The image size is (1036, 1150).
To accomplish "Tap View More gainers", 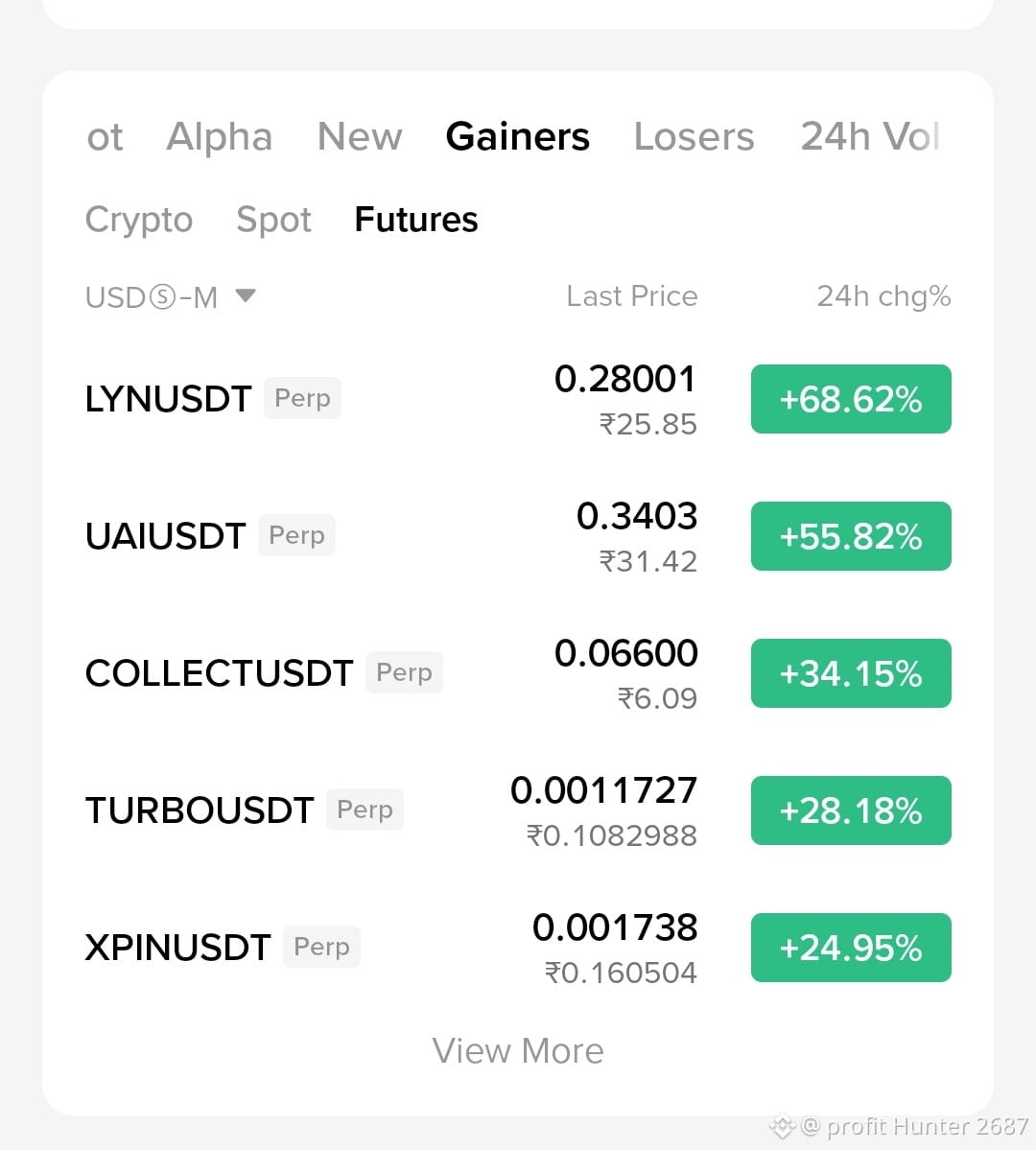I will pos(518,1051).
